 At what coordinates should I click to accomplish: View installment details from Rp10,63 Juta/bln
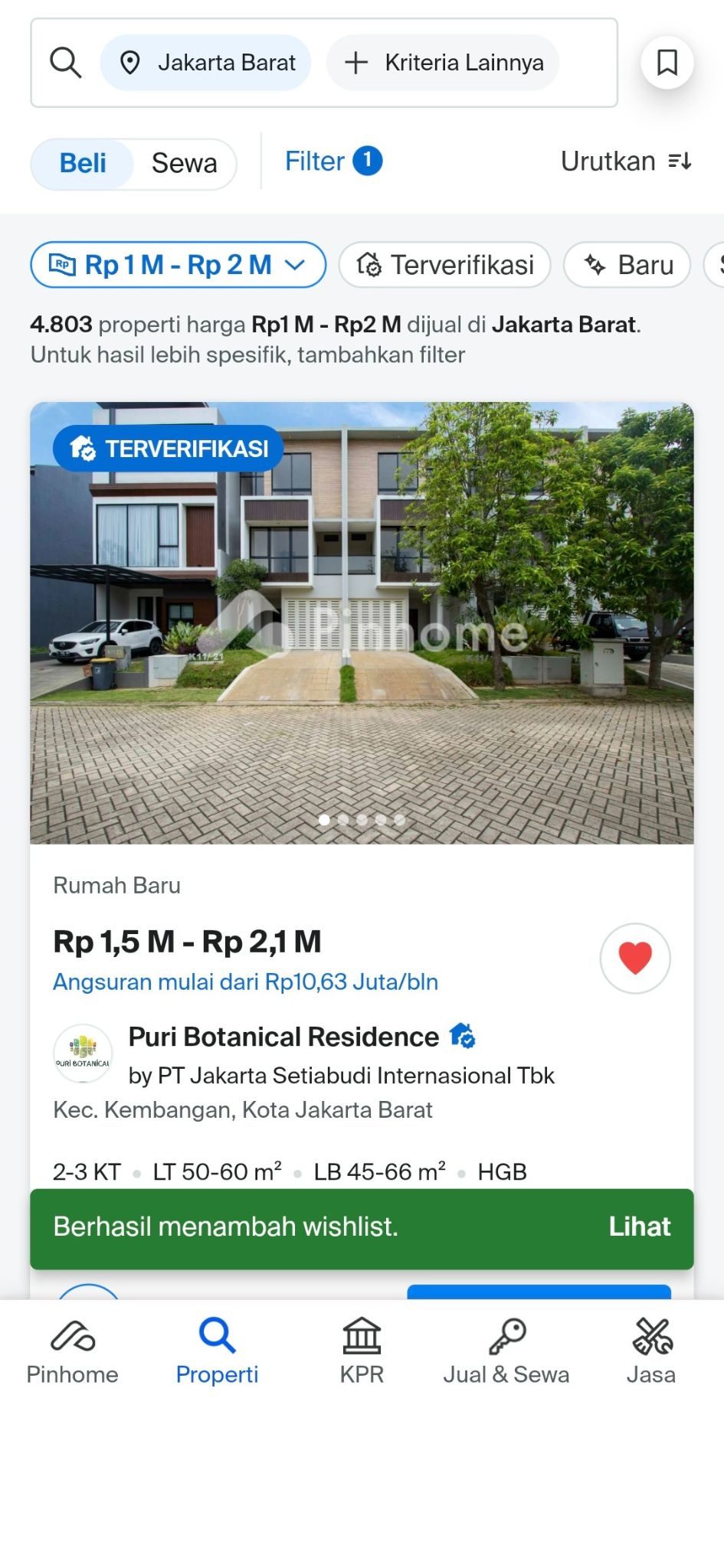[x=245, y=982]
